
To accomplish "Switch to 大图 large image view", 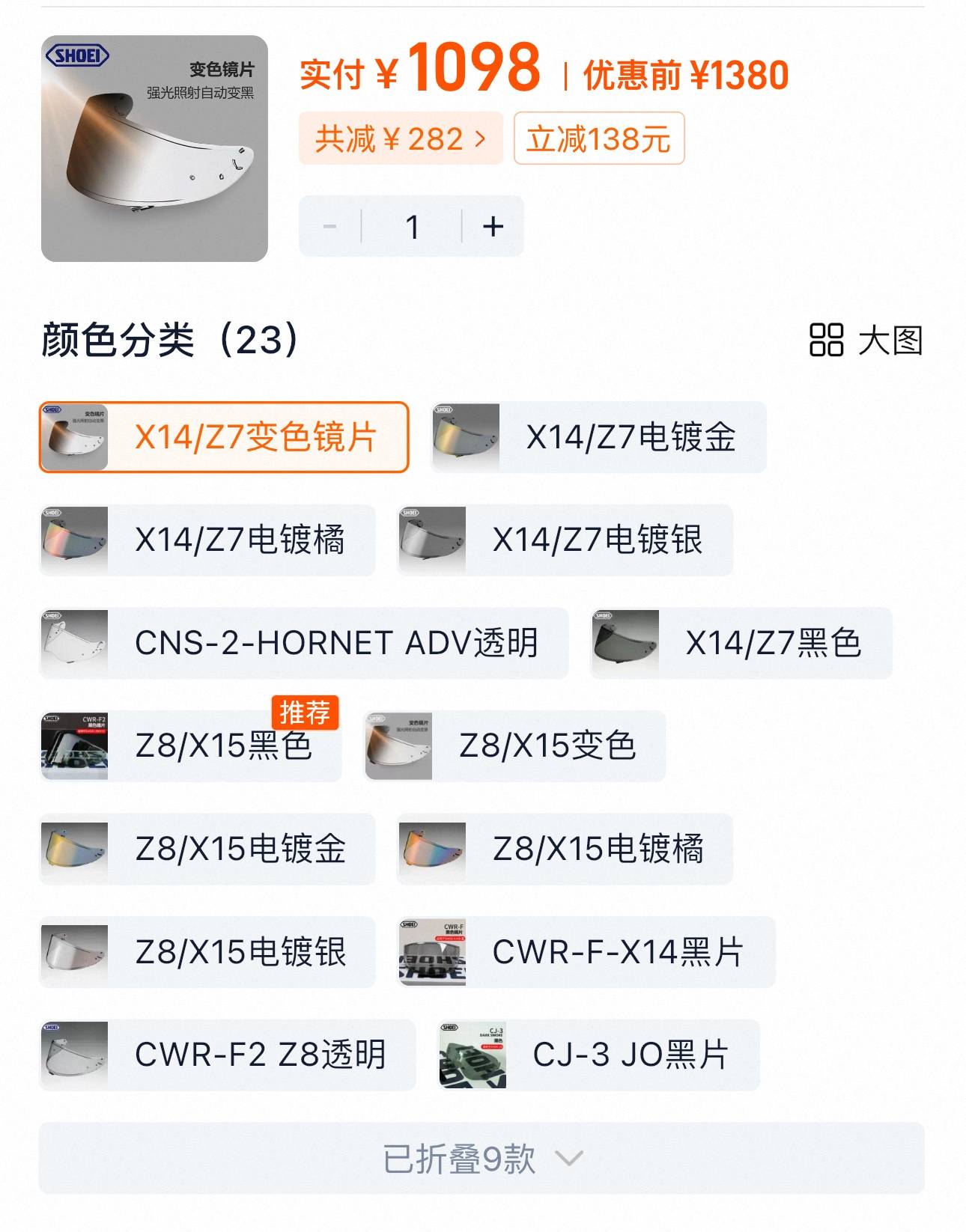I will click(866, 341).
